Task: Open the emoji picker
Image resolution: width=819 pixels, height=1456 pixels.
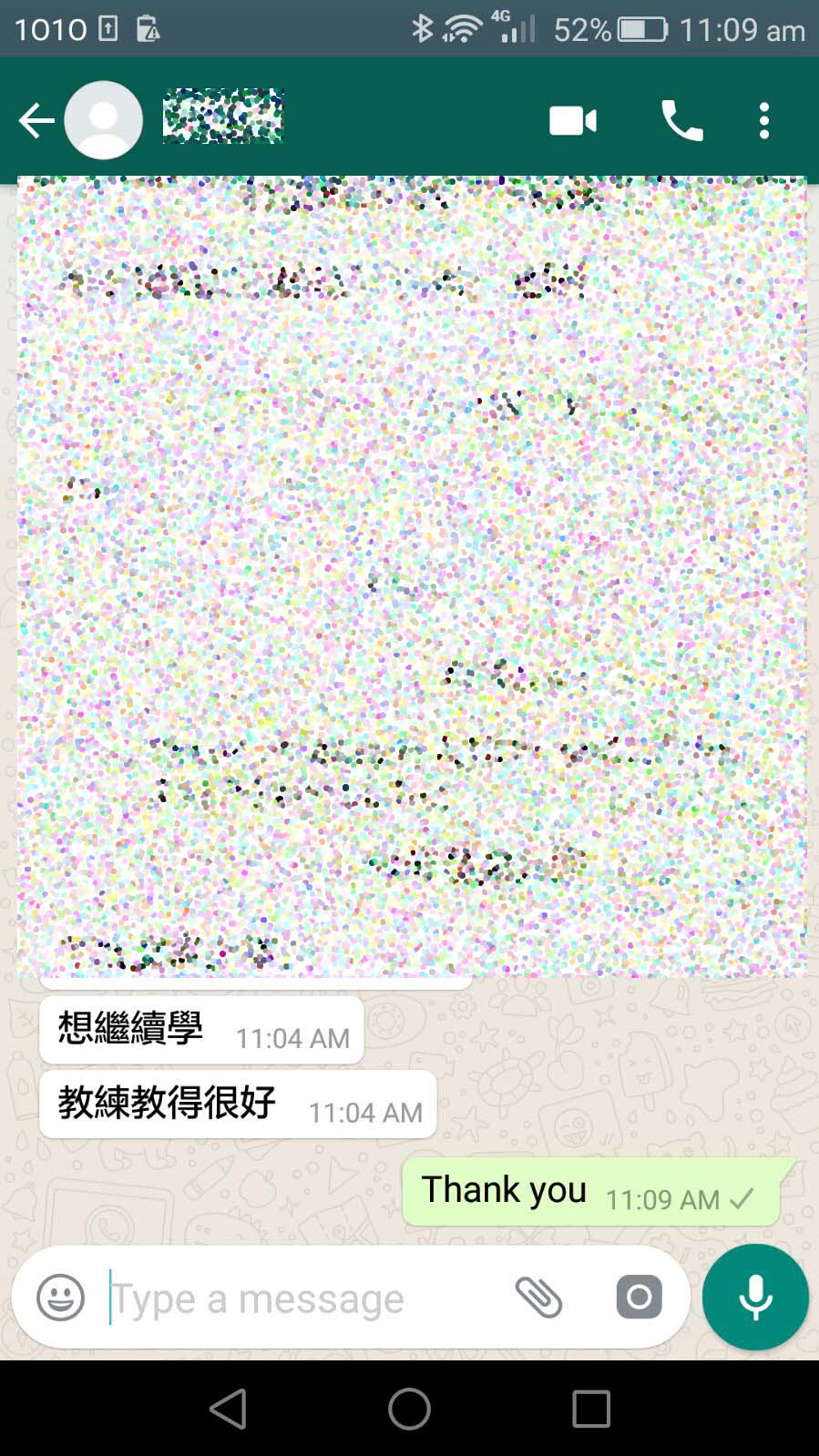Action: pyautogui.click(x=60, y=1298)
